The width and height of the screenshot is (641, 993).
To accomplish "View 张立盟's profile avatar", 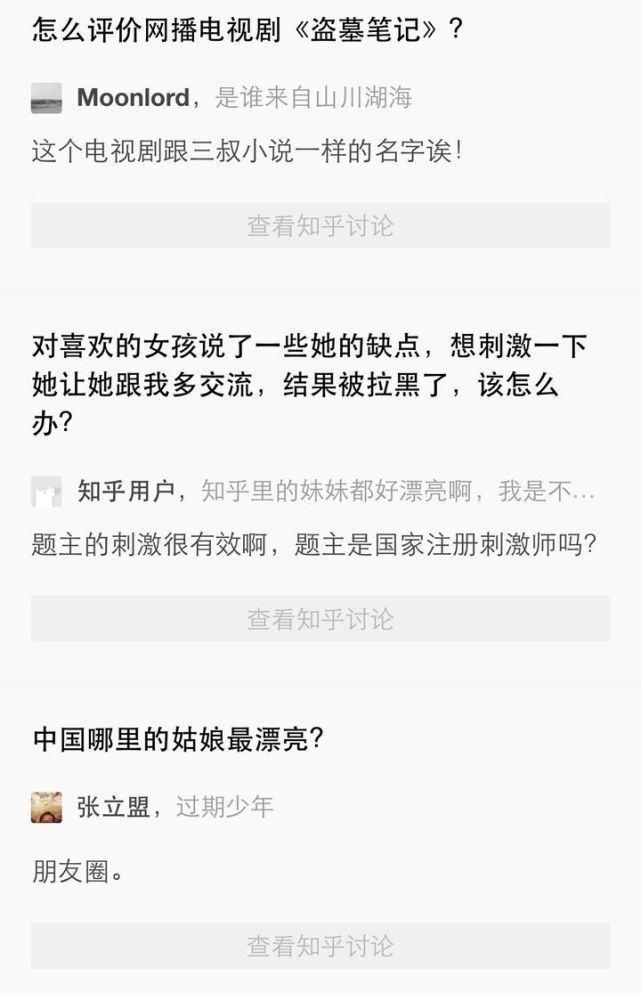I will click(46, 807).
